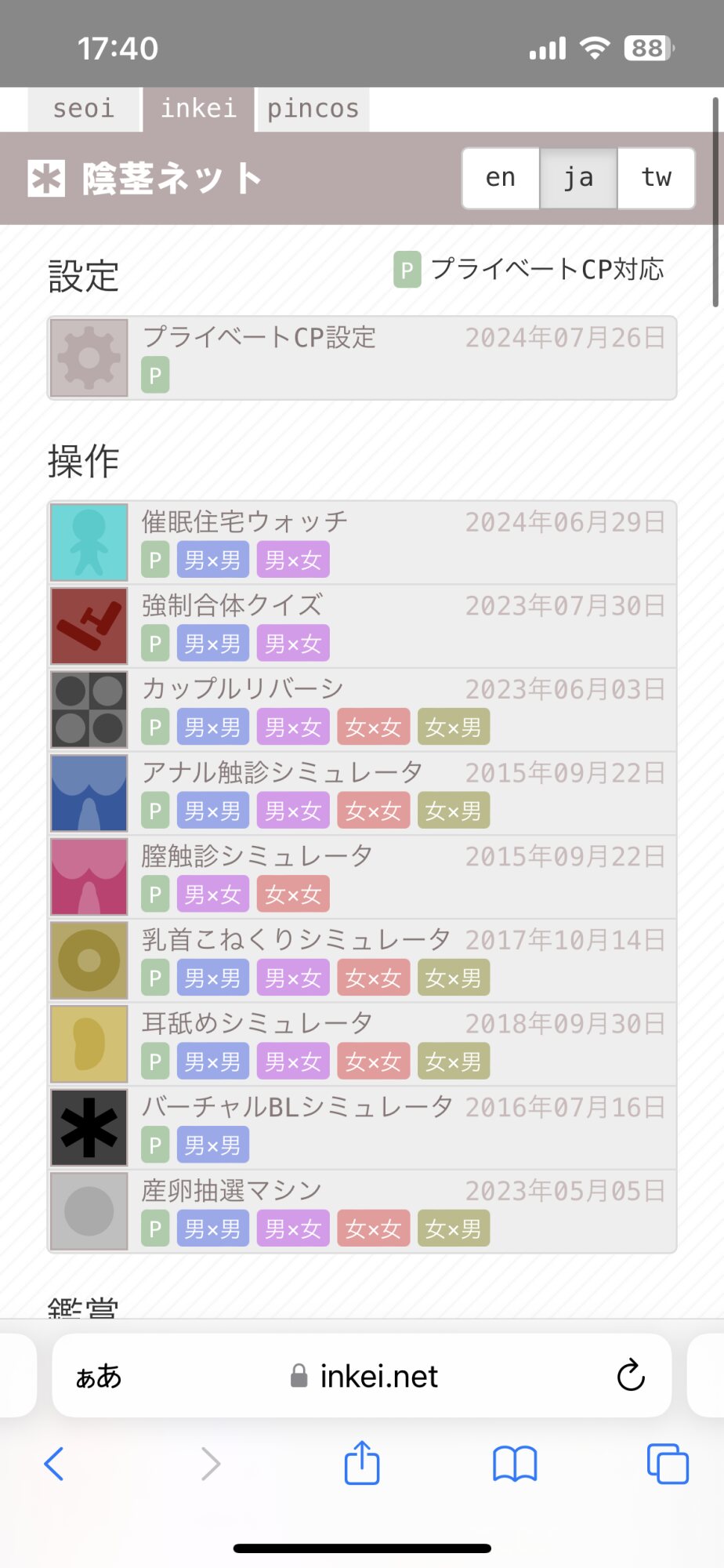Viewport: 724px width, 1568px height.
Task: Open the ぁあ page settings menu
Action: 99,1376
